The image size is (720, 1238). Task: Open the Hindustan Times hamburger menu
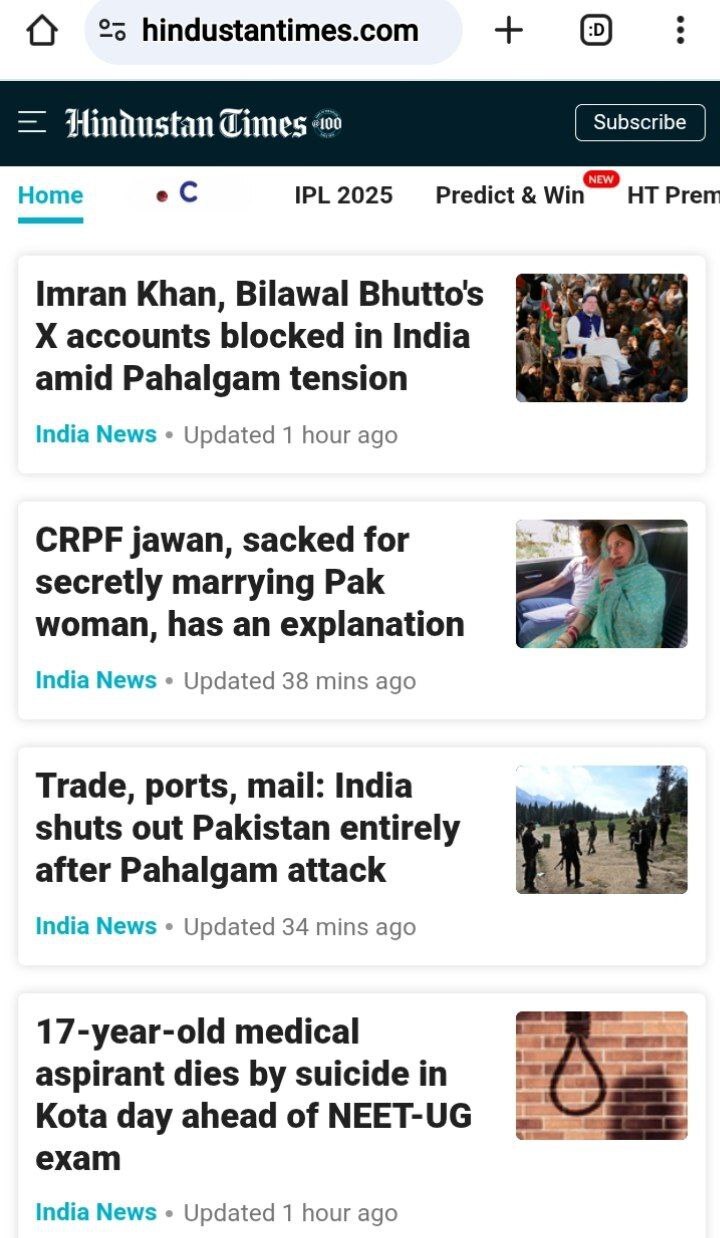pyautogui.click(x=32, y=123)
